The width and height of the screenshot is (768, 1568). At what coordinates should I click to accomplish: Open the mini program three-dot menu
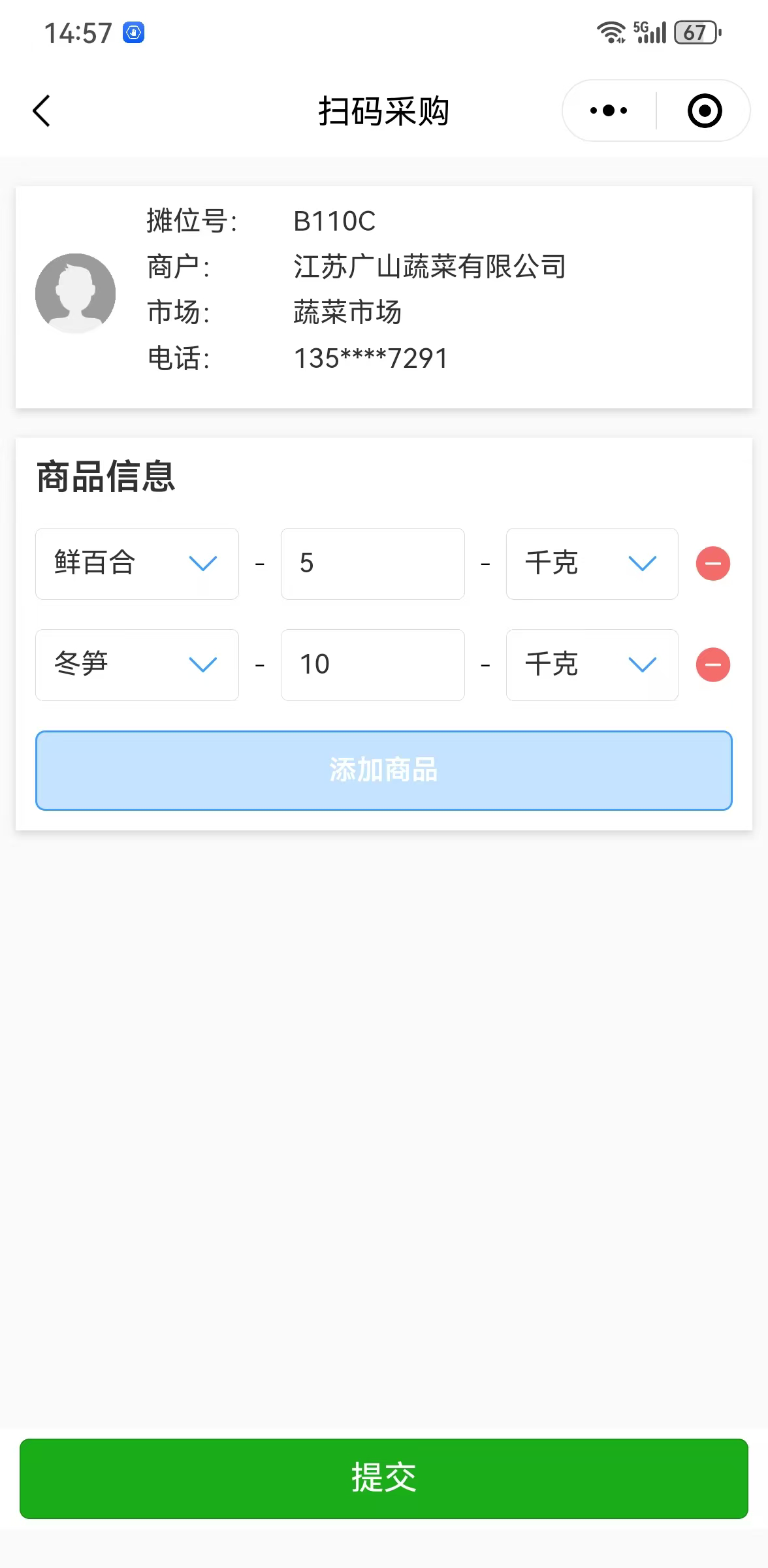coord(609,110)
